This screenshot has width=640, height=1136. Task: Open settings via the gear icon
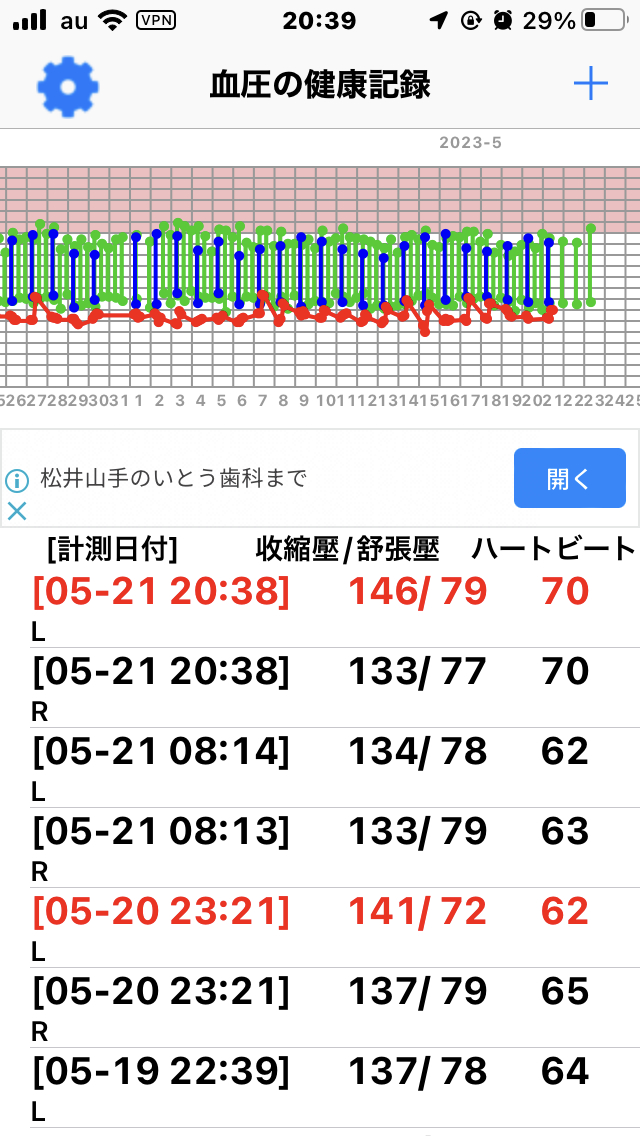point(67,86)
